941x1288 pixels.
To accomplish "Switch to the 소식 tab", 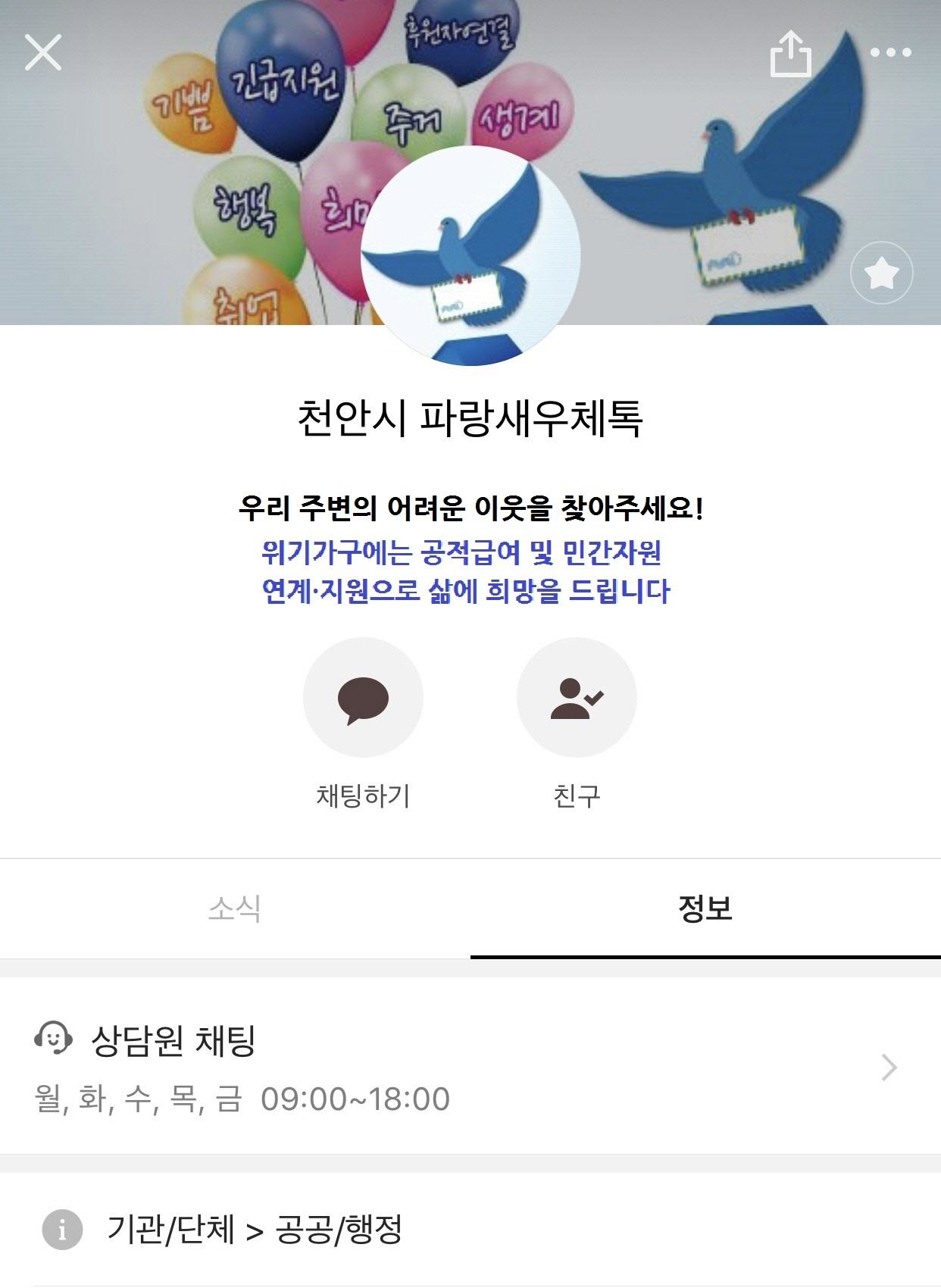I will tap(235, 908).
